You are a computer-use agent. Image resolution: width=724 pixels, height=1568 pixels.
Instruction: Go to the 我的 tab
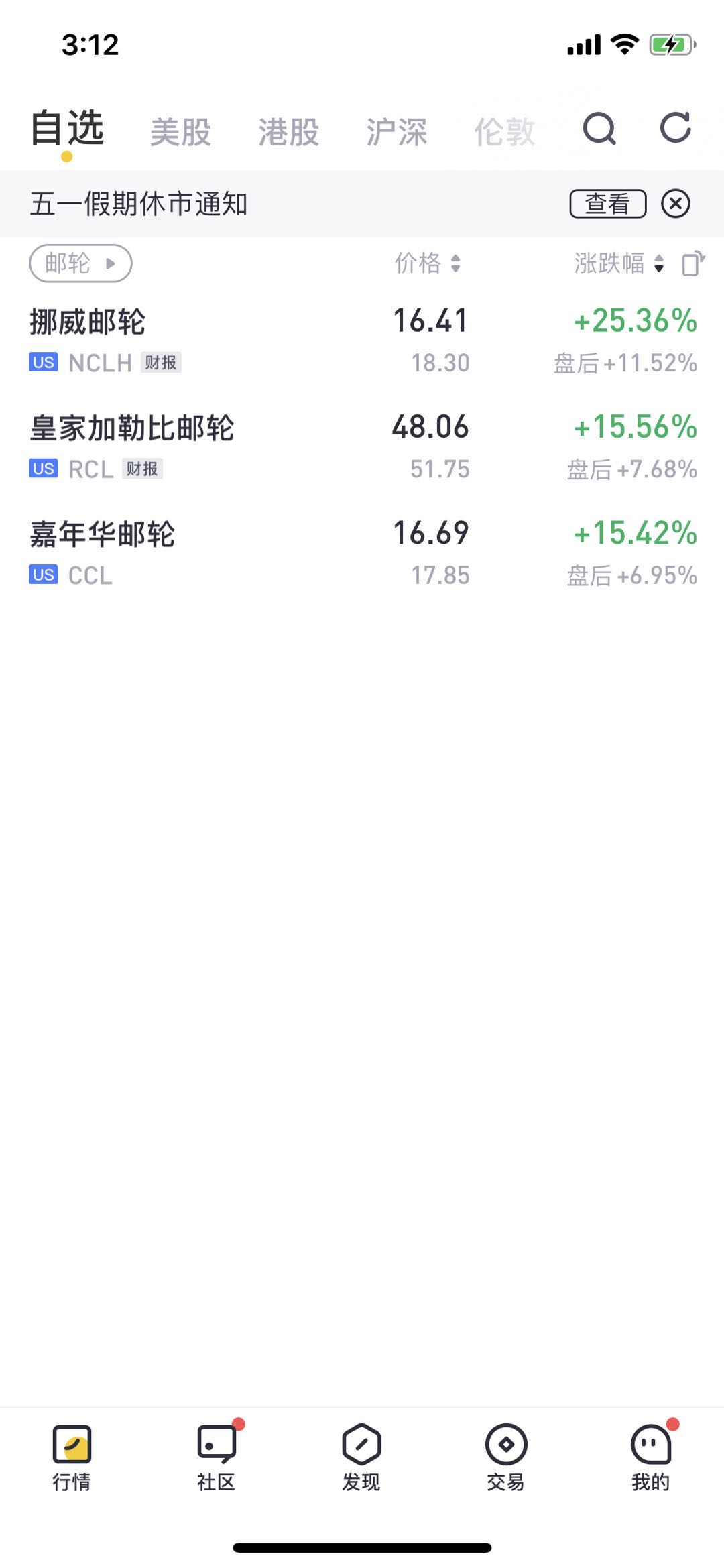pos(651,1457)
